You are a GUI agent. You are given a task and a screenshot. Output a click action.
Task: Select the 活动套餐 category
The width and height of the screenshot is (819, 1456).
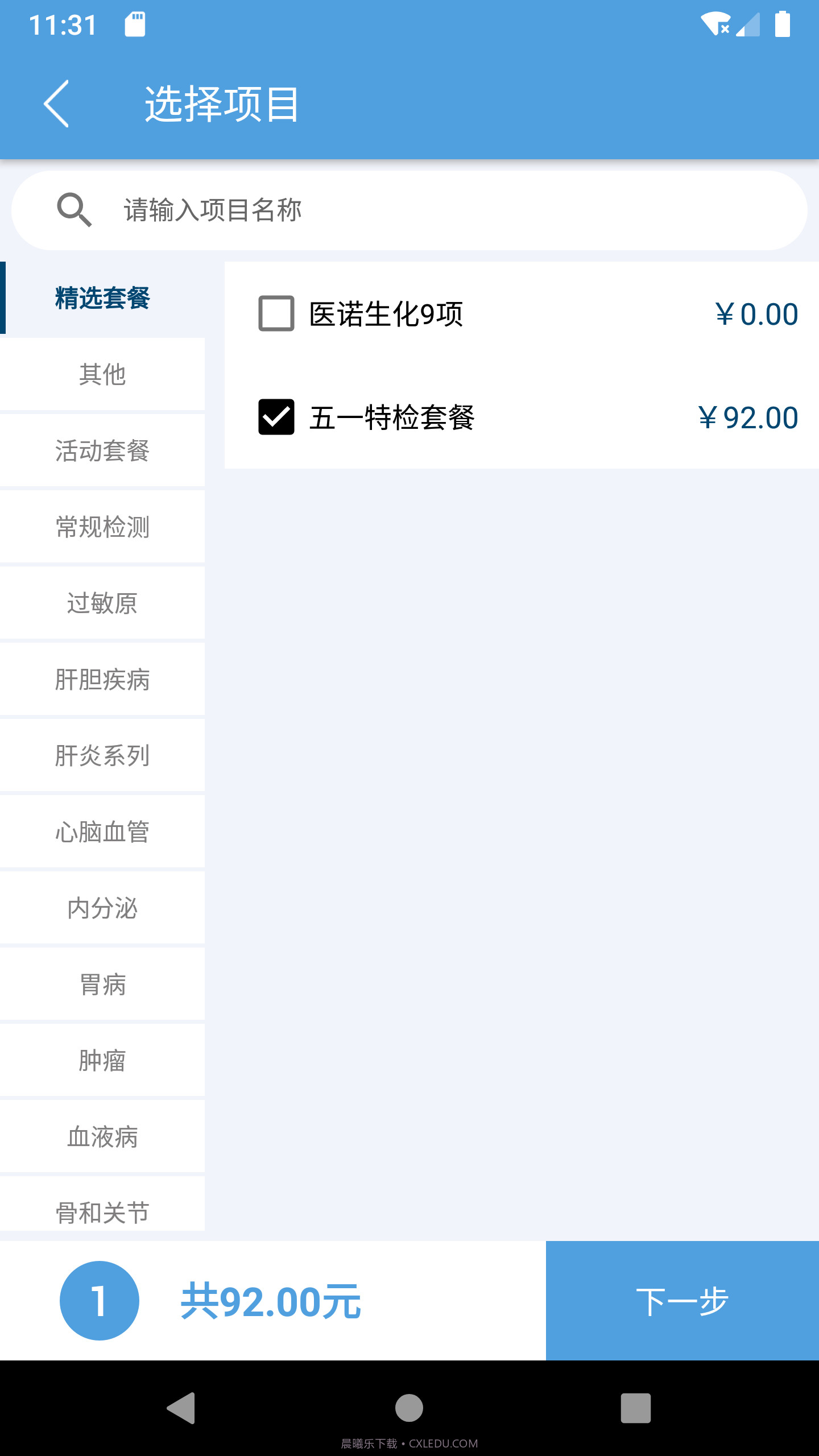102,451
